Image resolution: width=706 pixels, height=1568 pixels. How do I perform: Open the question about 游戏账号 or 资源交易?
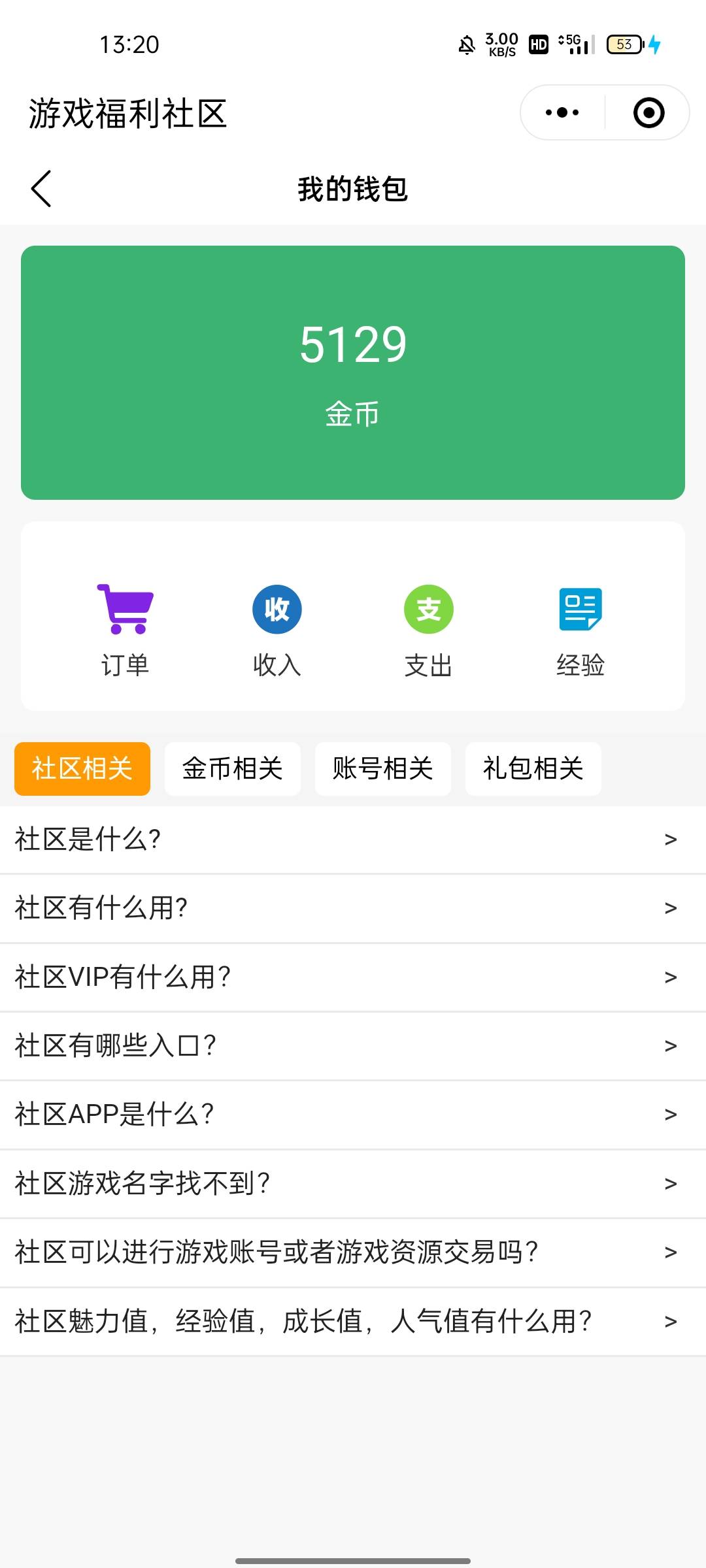click(x=353, y=1252)
